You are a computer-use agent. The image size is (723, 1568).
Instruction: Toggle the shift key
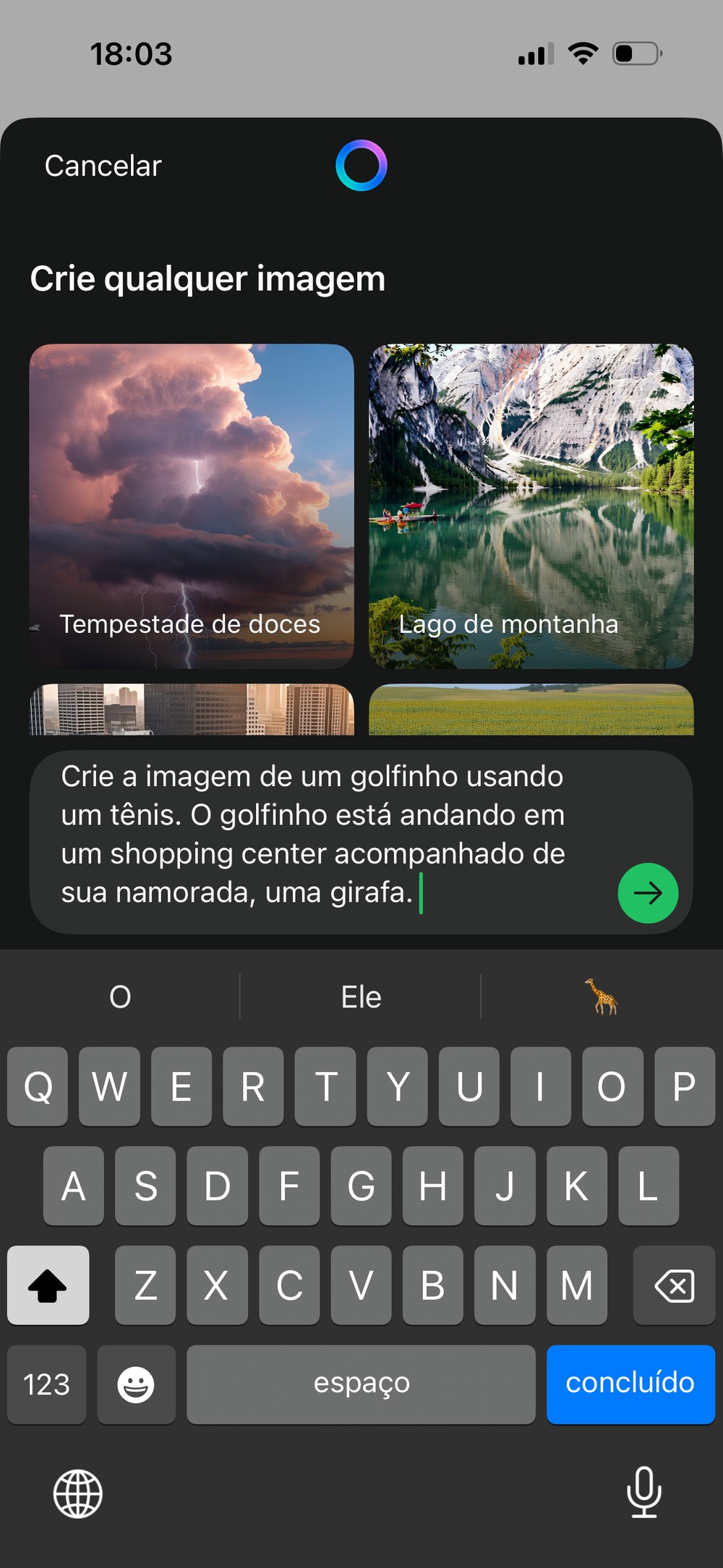[x=48, y=1285]
